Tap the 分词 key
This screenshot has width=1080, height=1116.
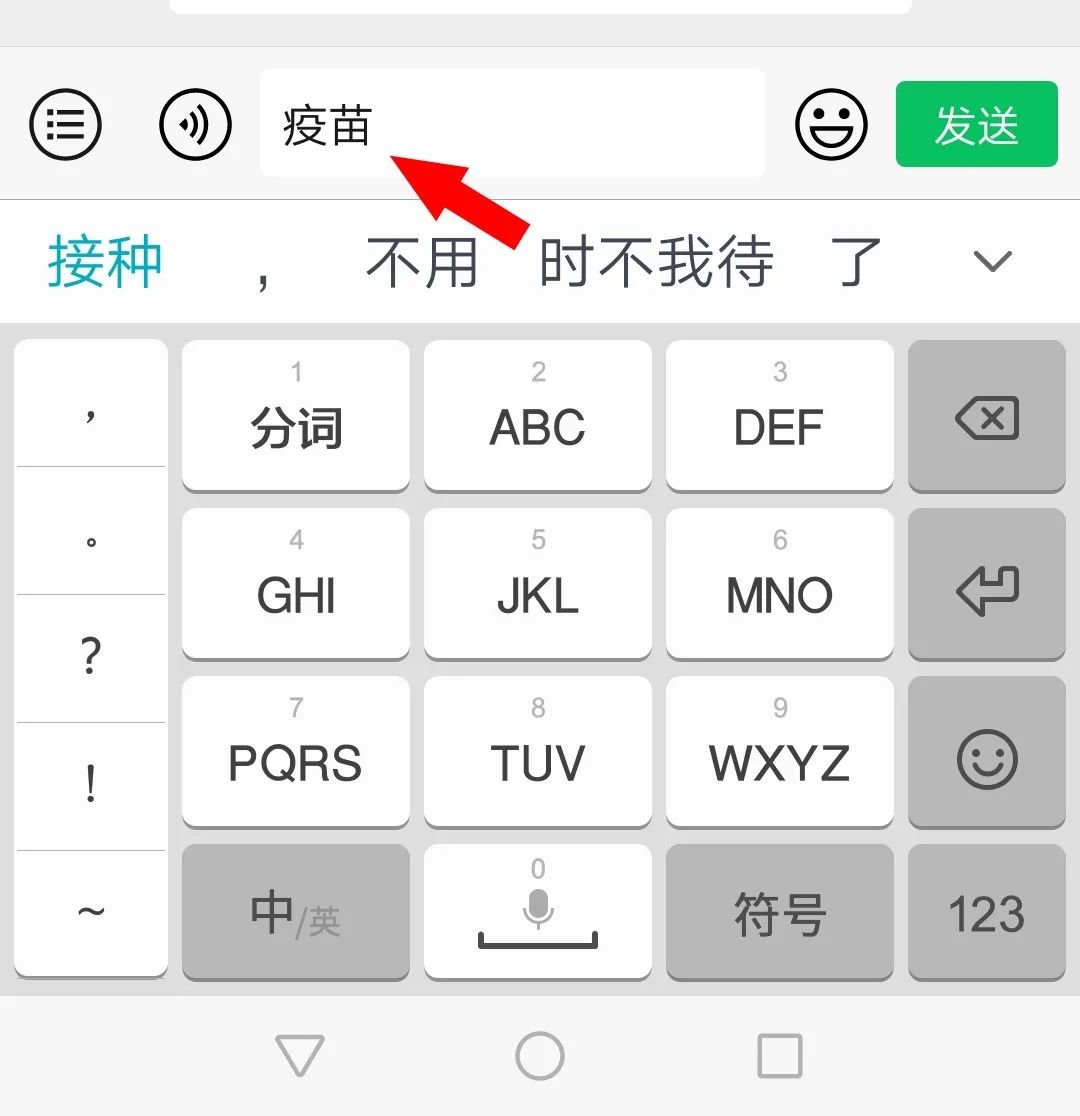click(x=296, y=415)
